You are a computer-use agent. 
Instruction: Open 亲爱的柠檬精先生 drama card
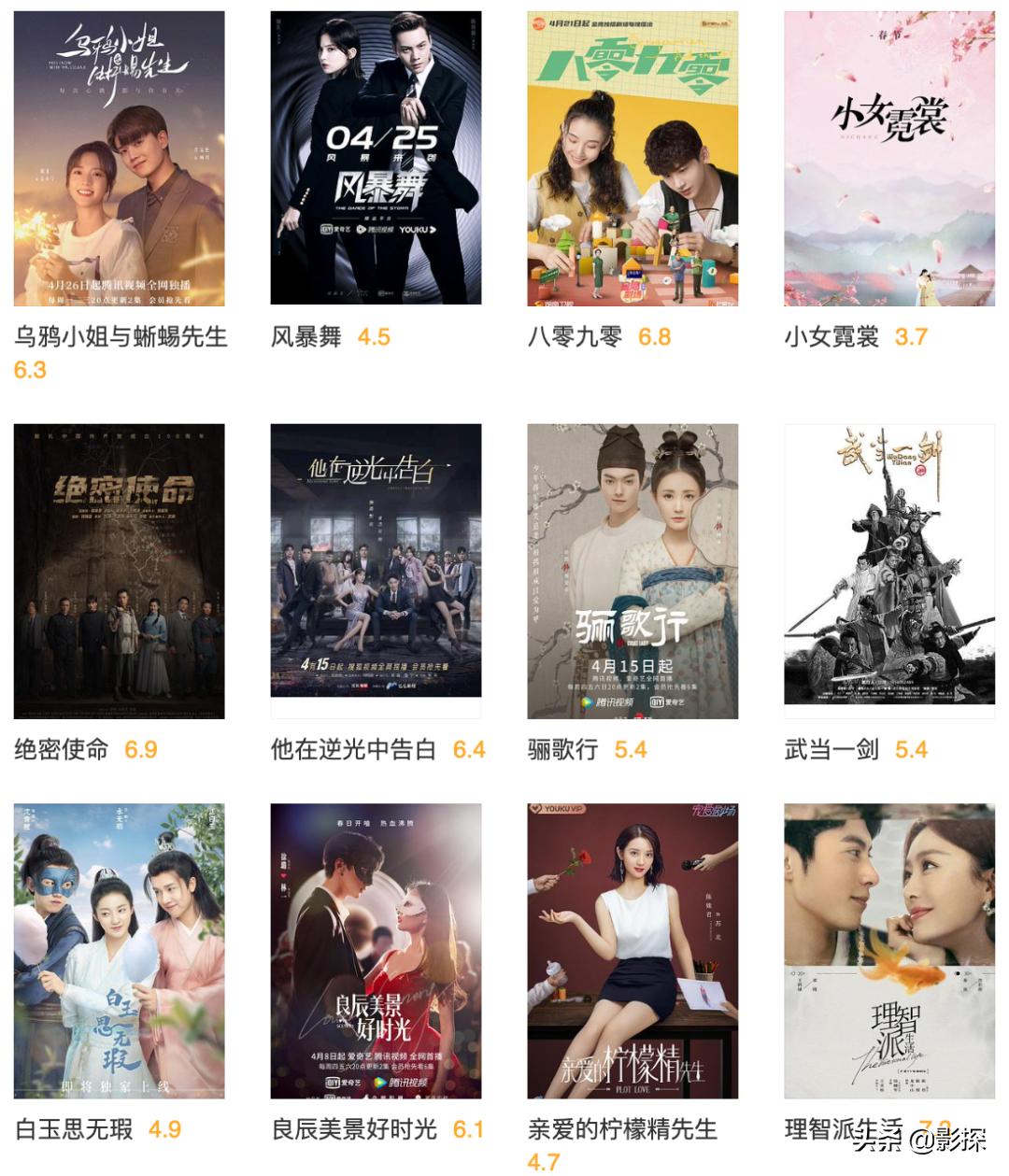(632, 951)
